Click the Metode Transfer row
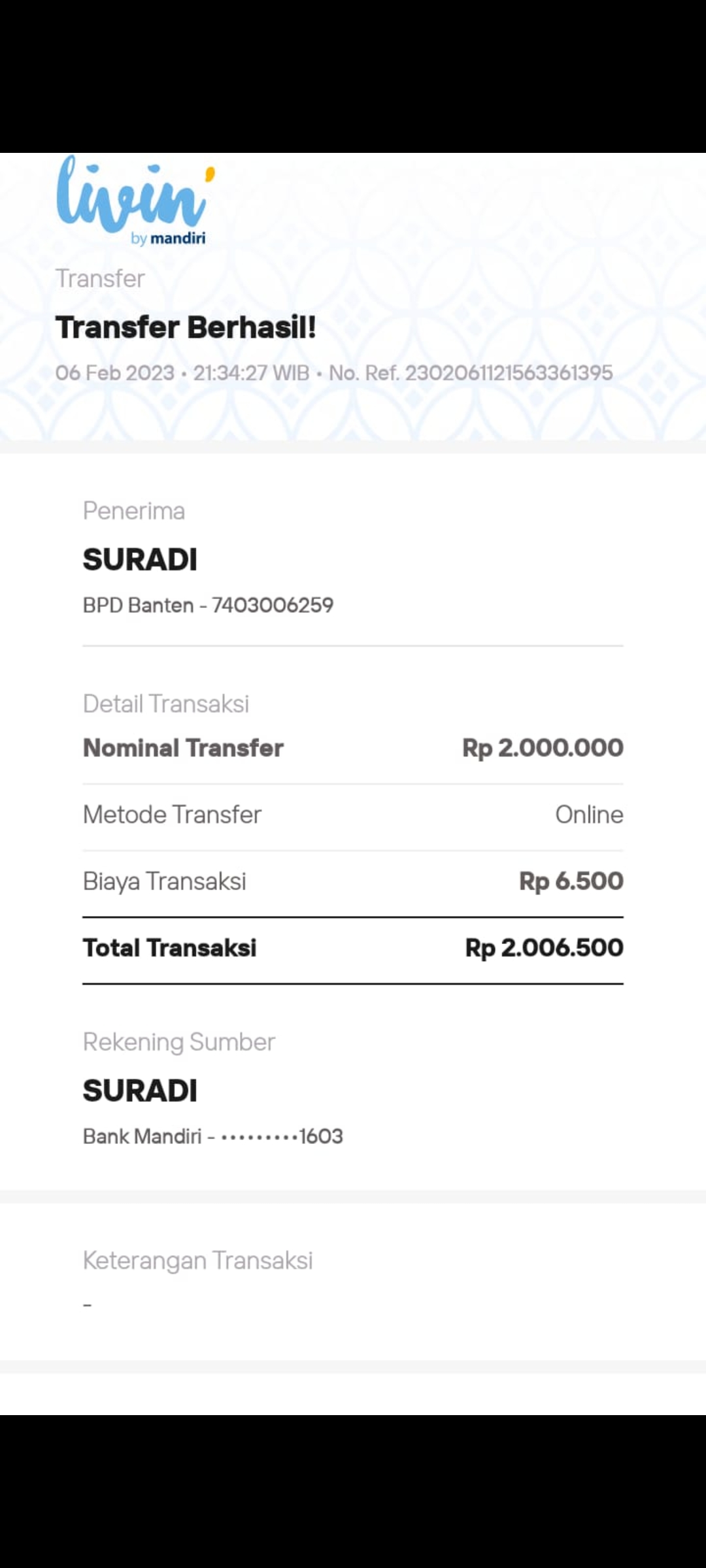The height and width of the screenshot is (1568, 706). (171, 815)
